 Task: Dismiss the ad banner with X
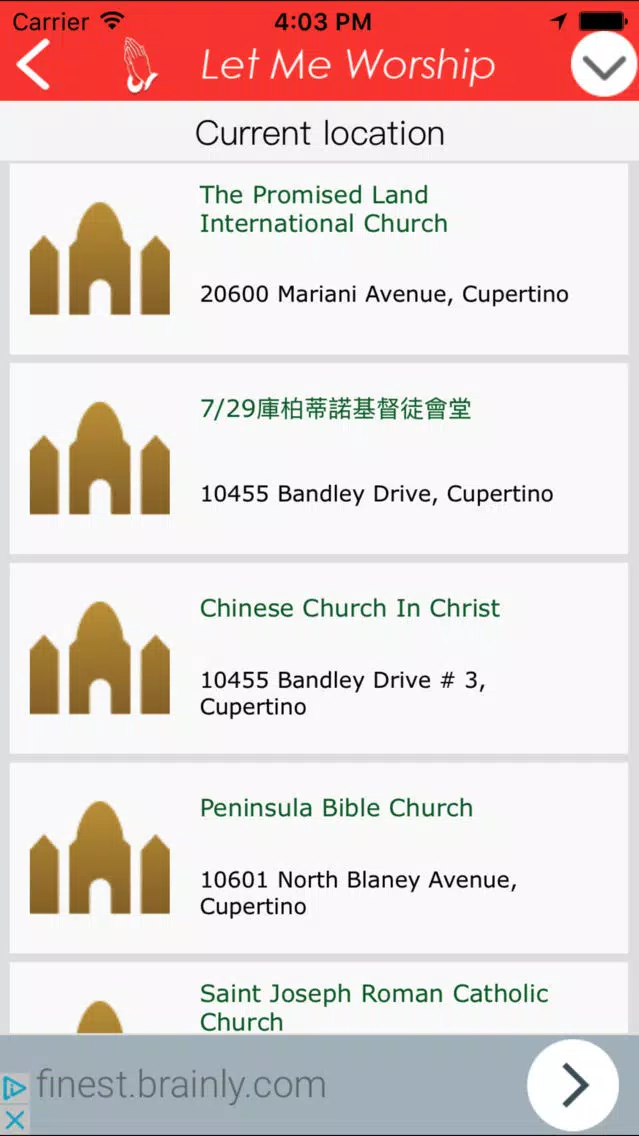[x=14, y=1120]
